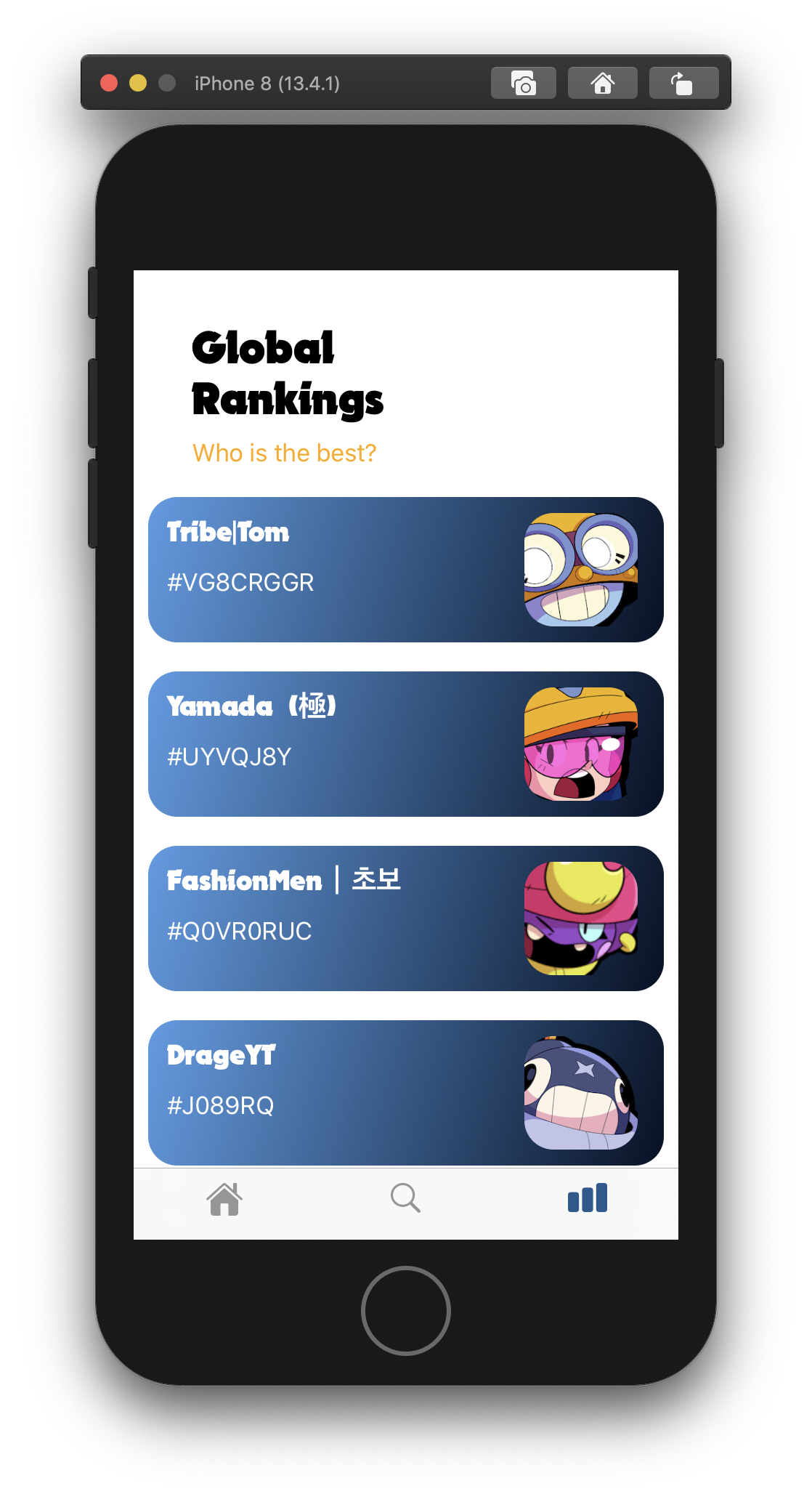Viewport: 812px width, 1494px height.
Task: Take a simulator screenshot with the camera button
Action: 523,83
